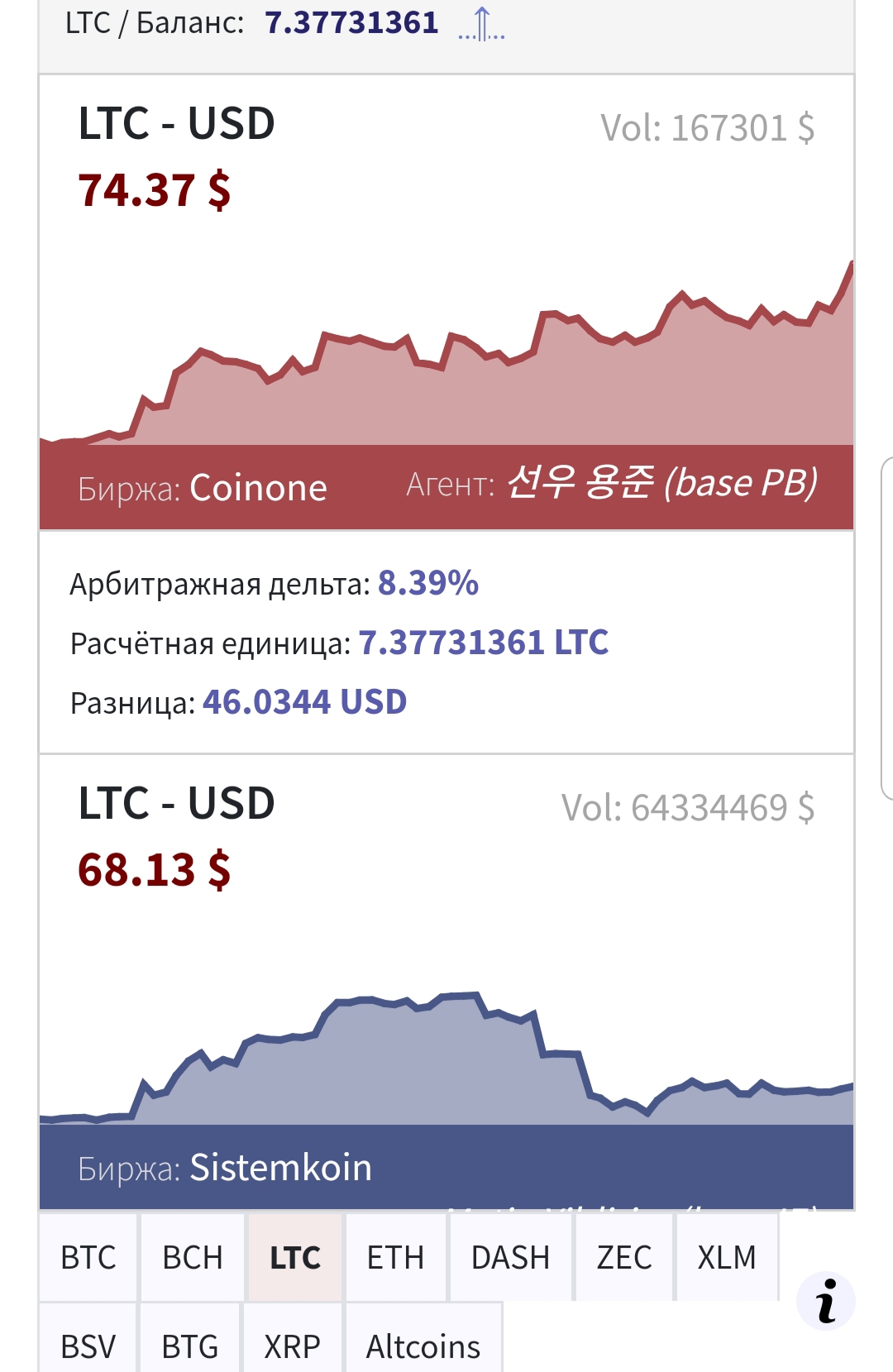Screen dimensions: 893x1372
Task: Select the BSV currency tab
Action: [x=88, y=1346]
